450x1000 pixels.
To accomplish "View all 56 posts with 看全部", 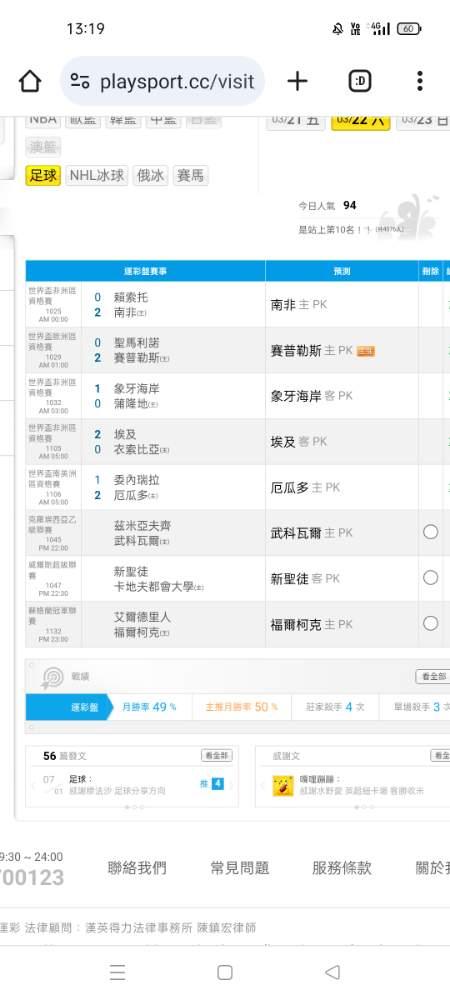I will point(217,756).
